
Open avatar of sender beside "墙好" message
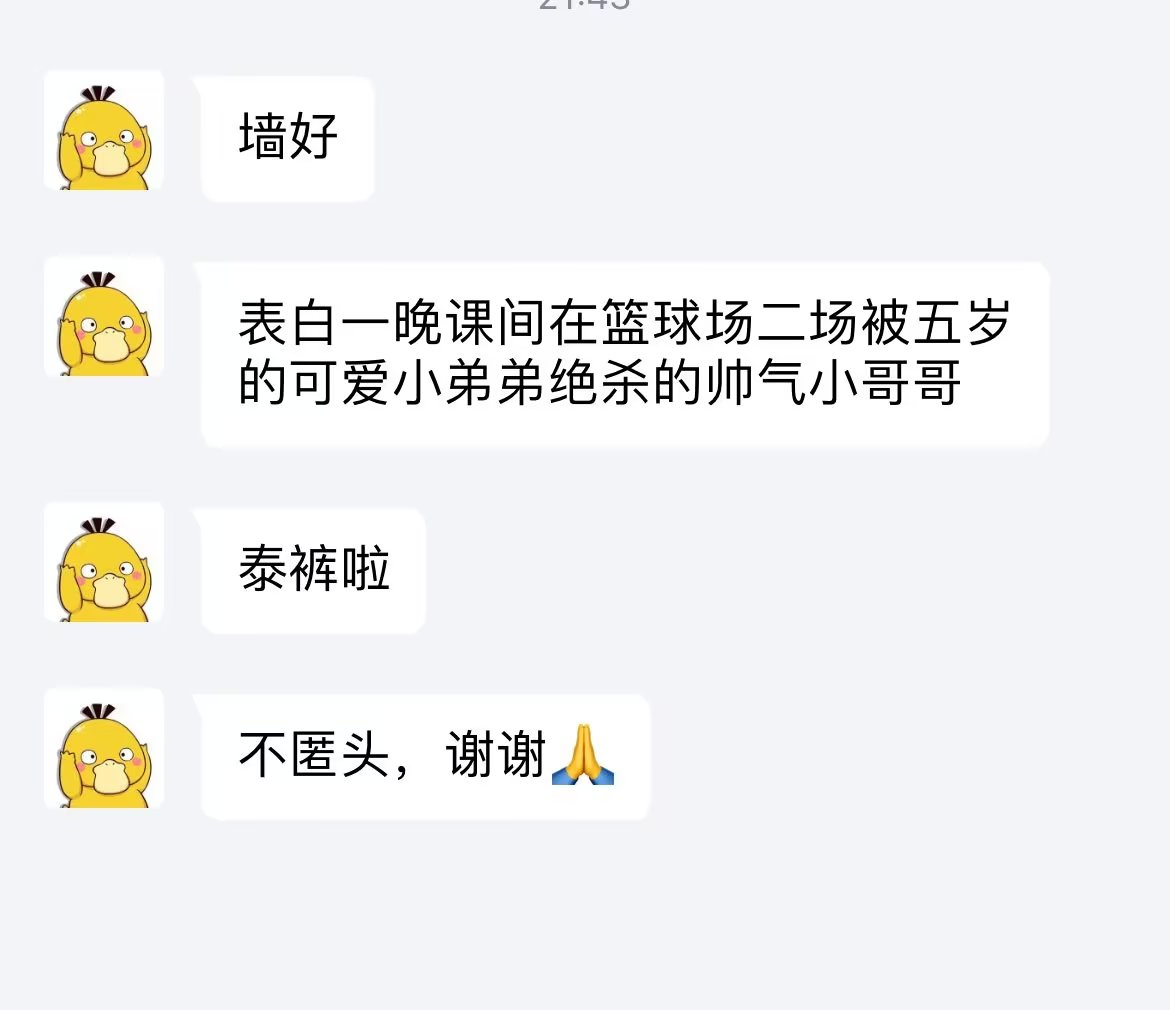click(x=104, y=131)
